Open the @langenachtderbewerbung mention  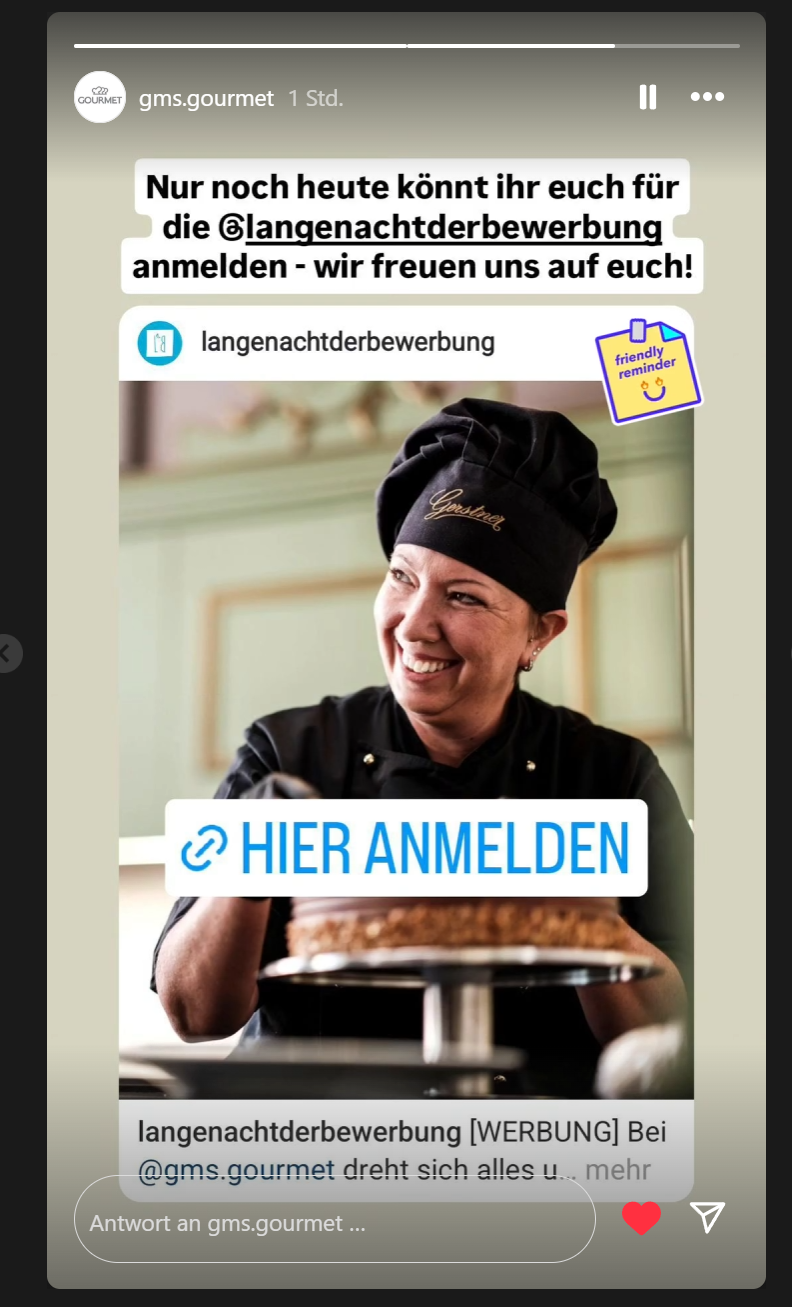[x=441, y=228]
